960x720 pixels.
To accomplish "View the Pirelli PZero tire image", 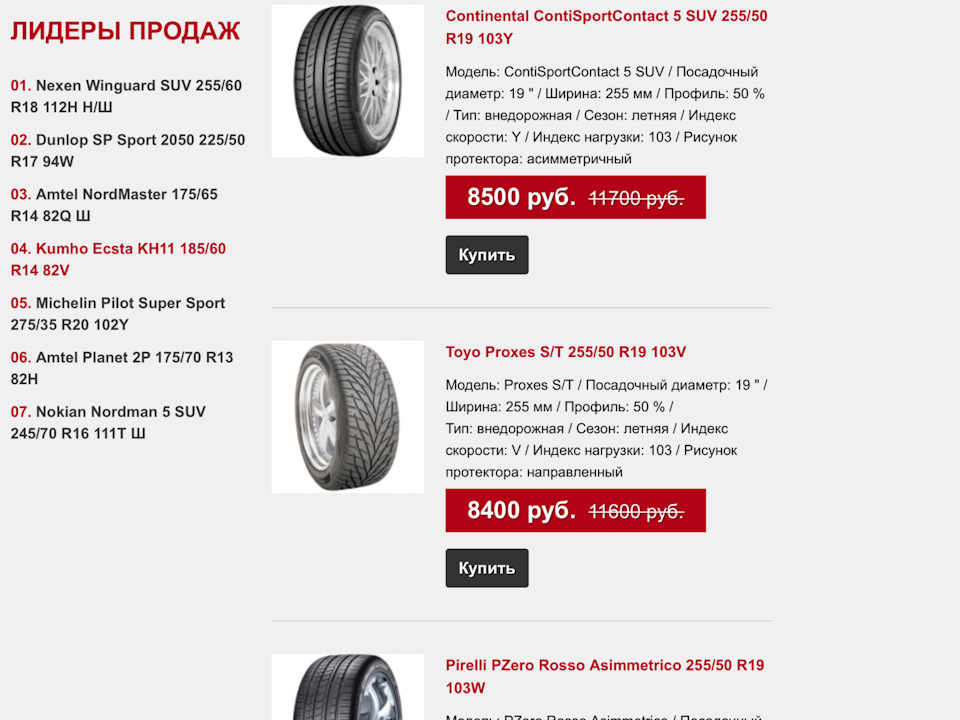I will tap(347, 690).
